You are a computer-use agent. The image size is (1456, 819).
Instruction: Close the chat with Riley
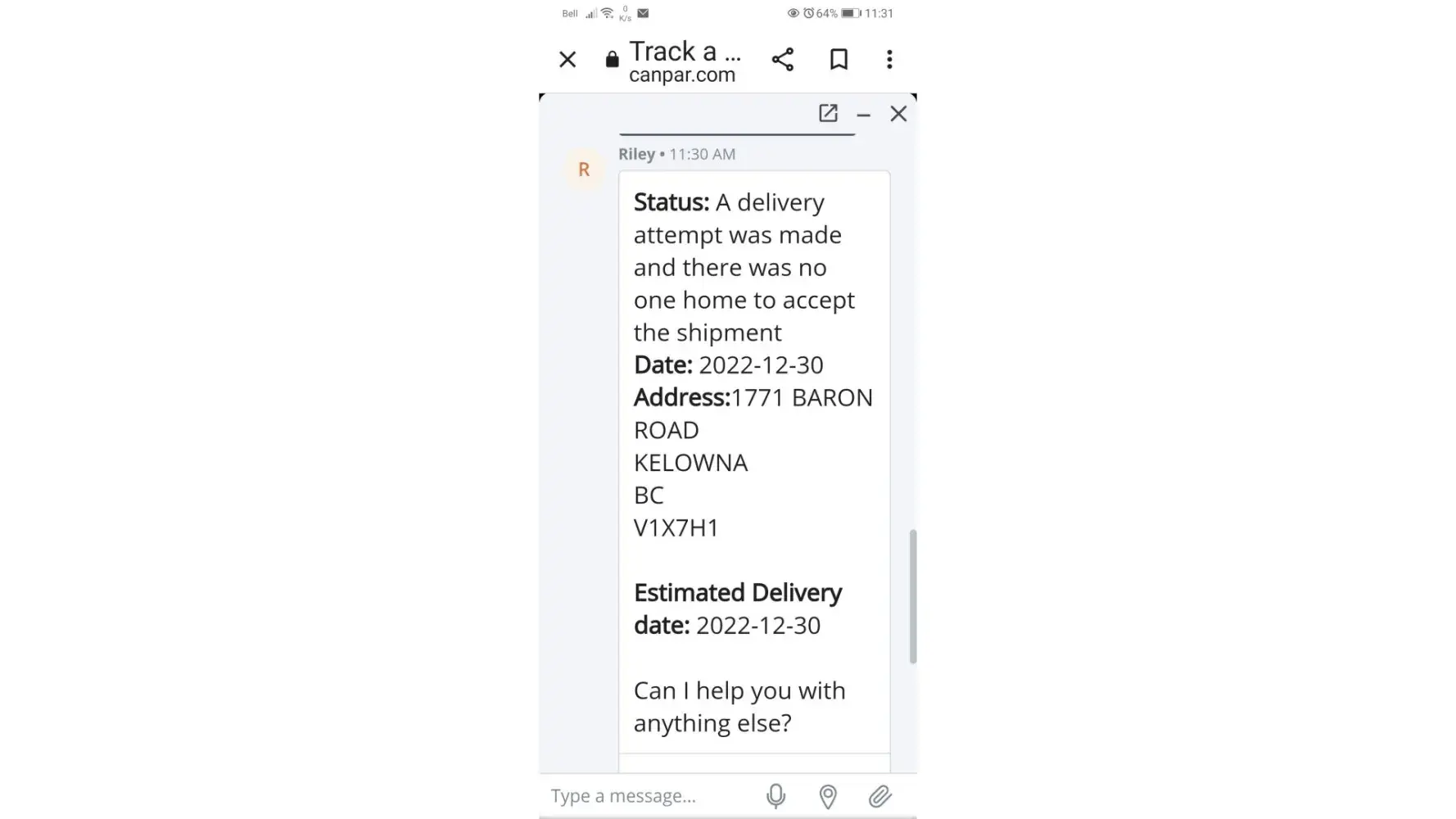click(898, 114)
